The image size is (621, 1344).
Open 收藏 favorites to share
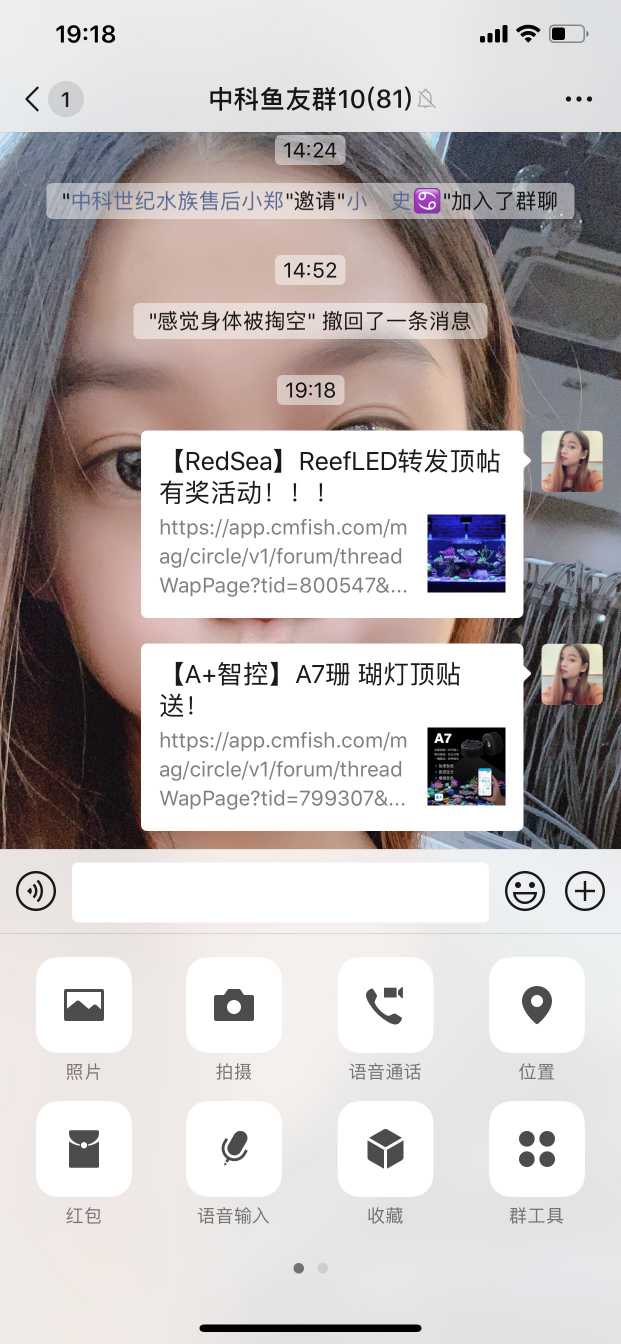click(x=385, y=1149)
